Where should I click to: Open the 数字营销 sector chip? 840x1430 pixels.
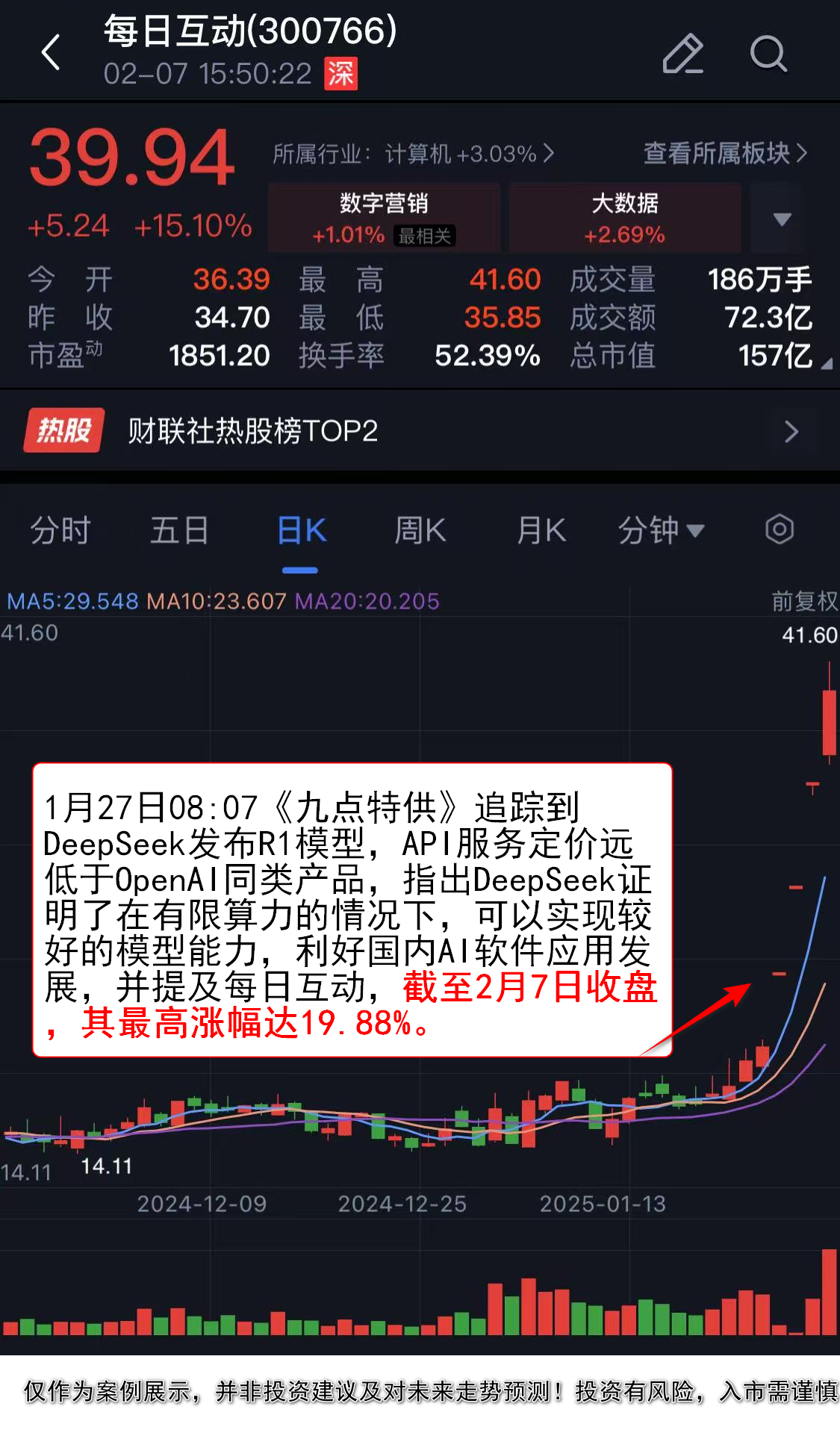click(384, 217)
